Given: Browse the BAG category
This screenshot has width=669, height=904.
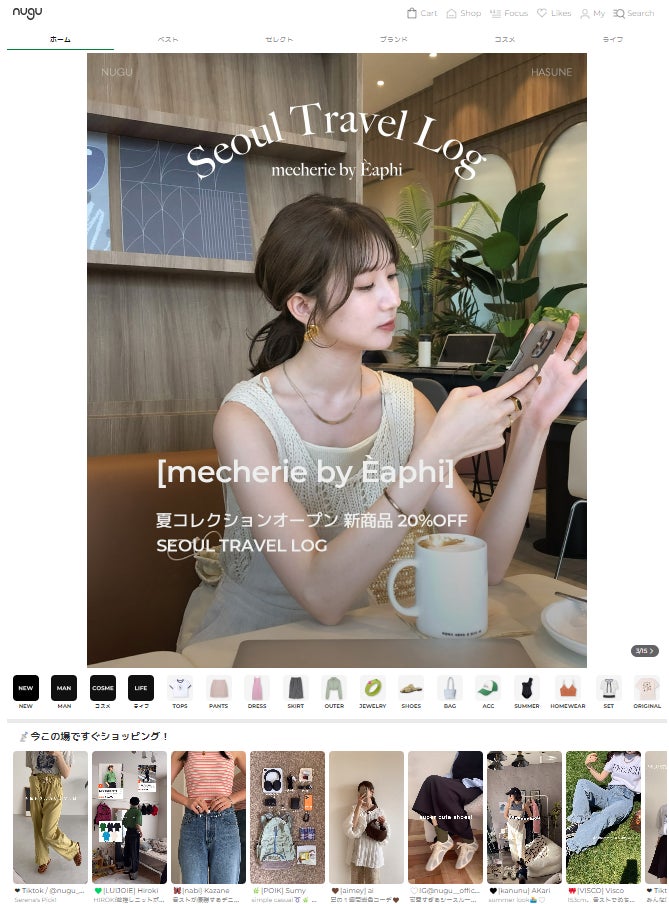Looking at the screenshot, I should click(449, 688).
